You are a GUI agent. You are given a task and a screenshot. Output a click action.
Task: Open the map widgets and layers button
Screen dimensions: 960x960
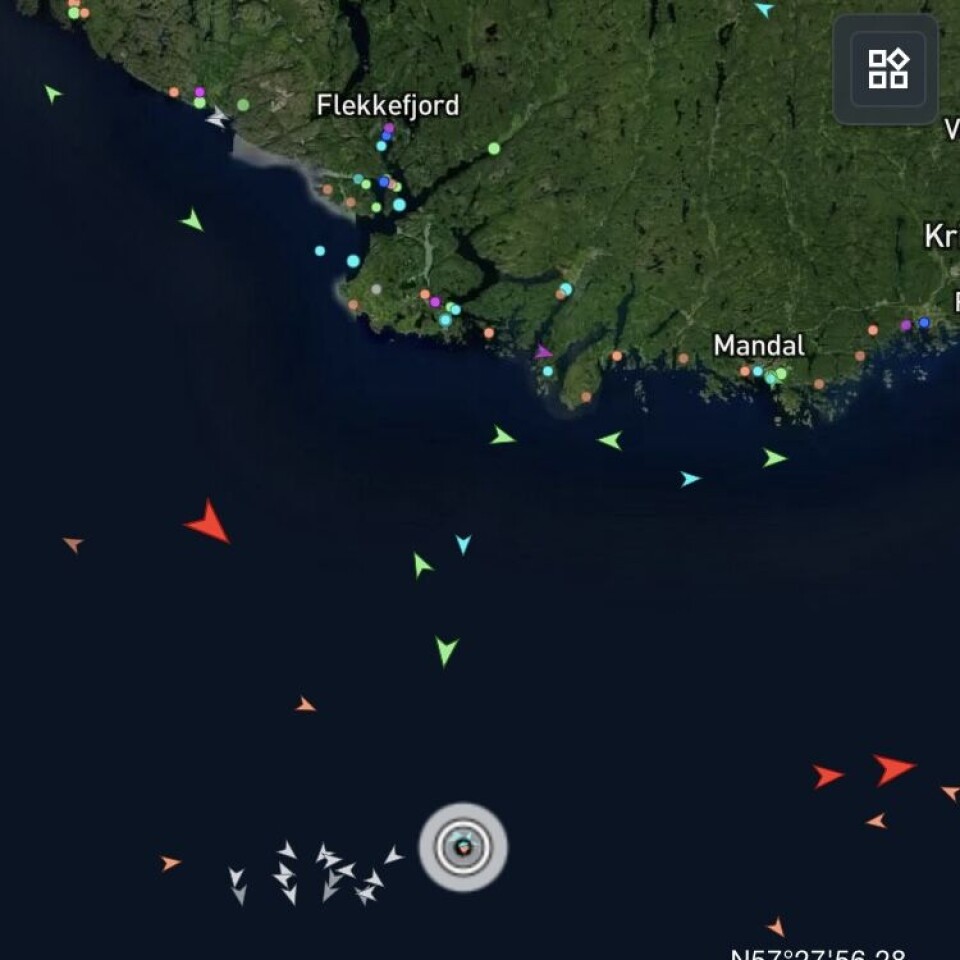tap(887, 69)
